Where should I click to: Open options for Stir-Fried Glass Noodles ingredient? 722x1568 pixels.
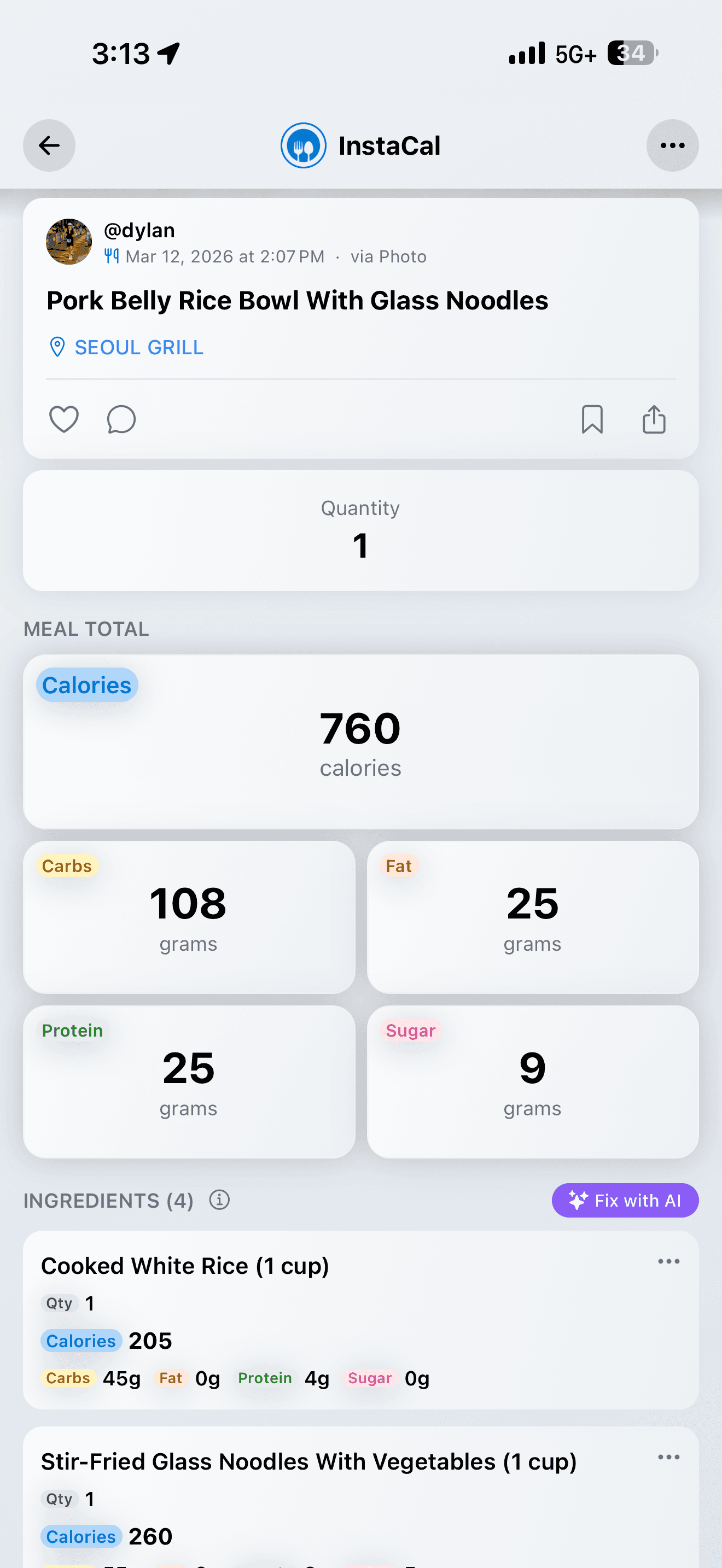668,1456
